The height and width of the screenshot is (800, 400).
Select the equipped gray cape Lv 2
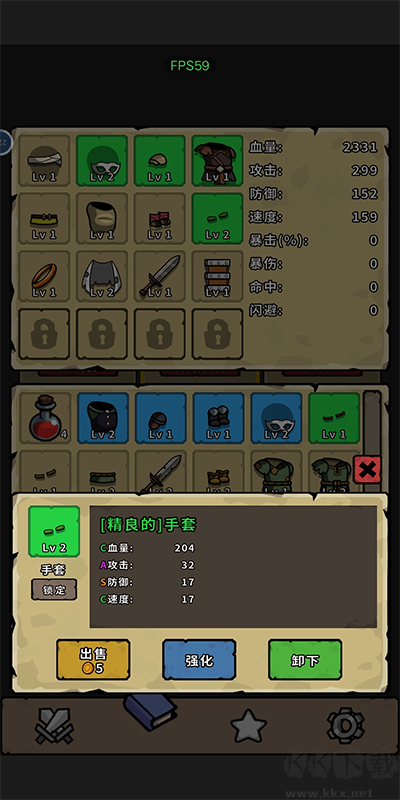pos(102,276)
